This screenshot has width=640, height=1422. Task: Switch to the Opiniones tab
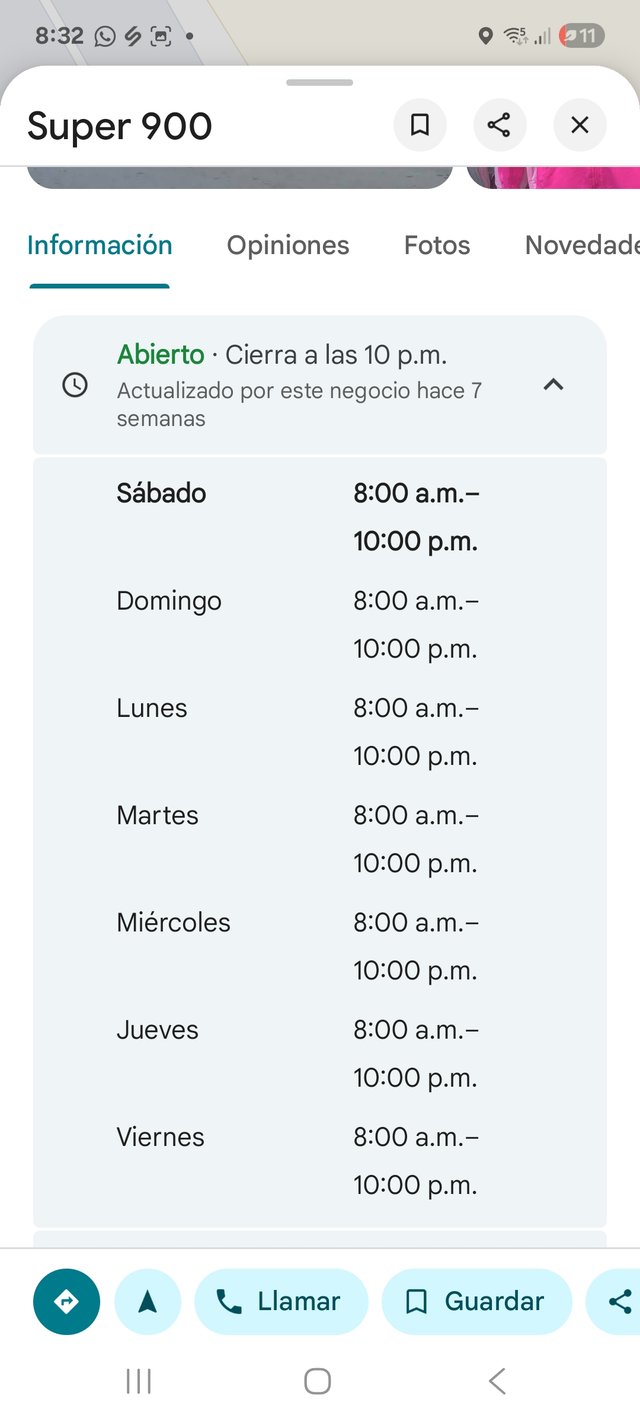coord(288,246)
